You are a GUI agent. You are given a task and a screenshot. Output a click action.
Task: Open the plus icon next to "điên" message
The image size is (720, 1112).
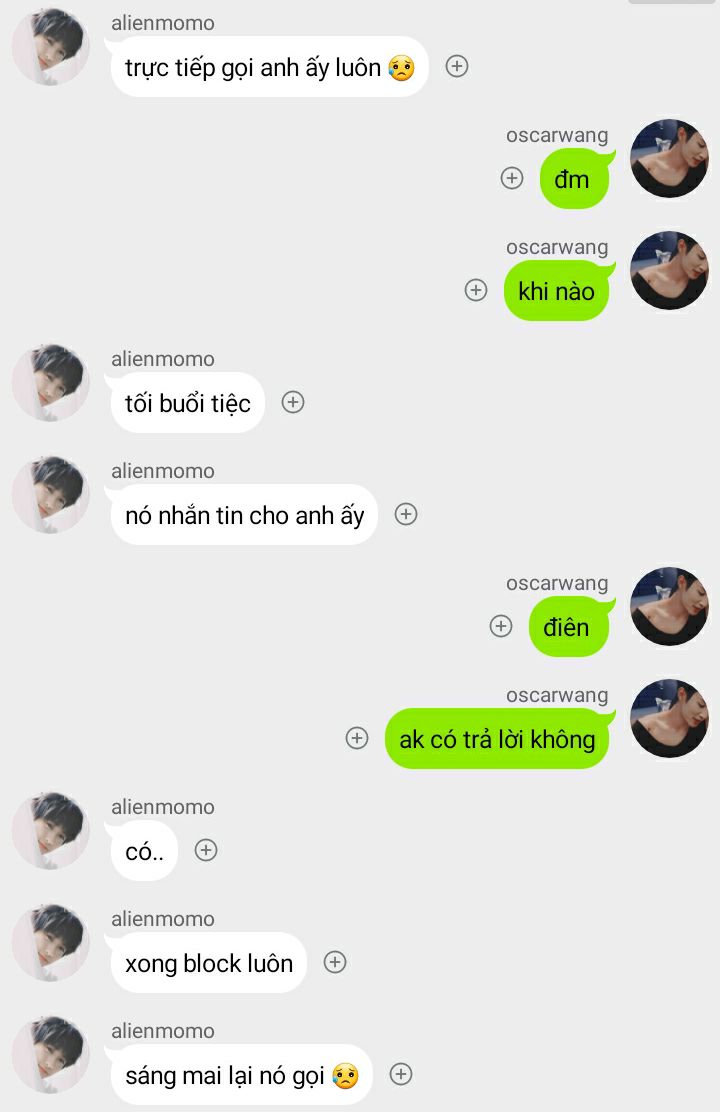(x=501, y=626)
